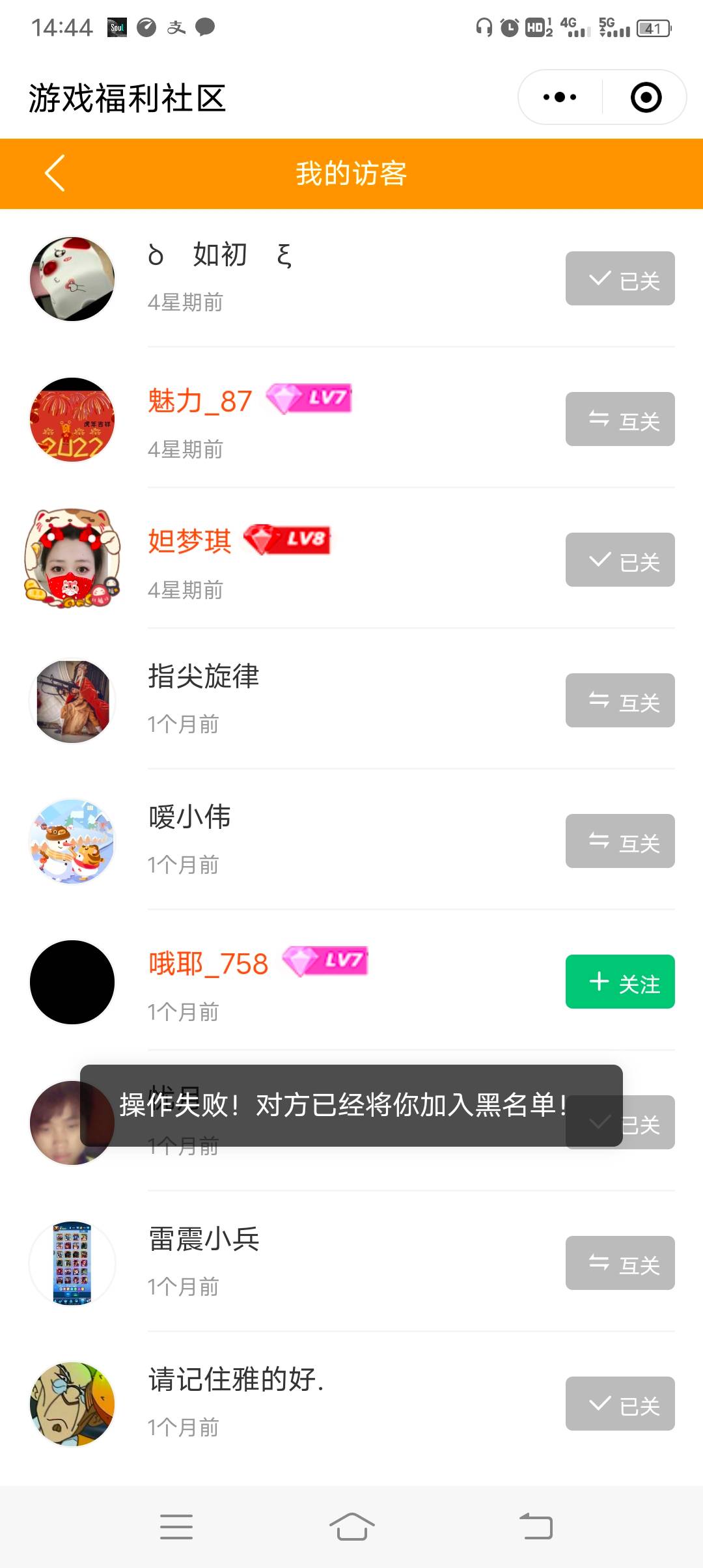The image size is (703, 1568).
Task: Tap 已关 button beside 请记住雅的好.
Action: point(620,1404)
